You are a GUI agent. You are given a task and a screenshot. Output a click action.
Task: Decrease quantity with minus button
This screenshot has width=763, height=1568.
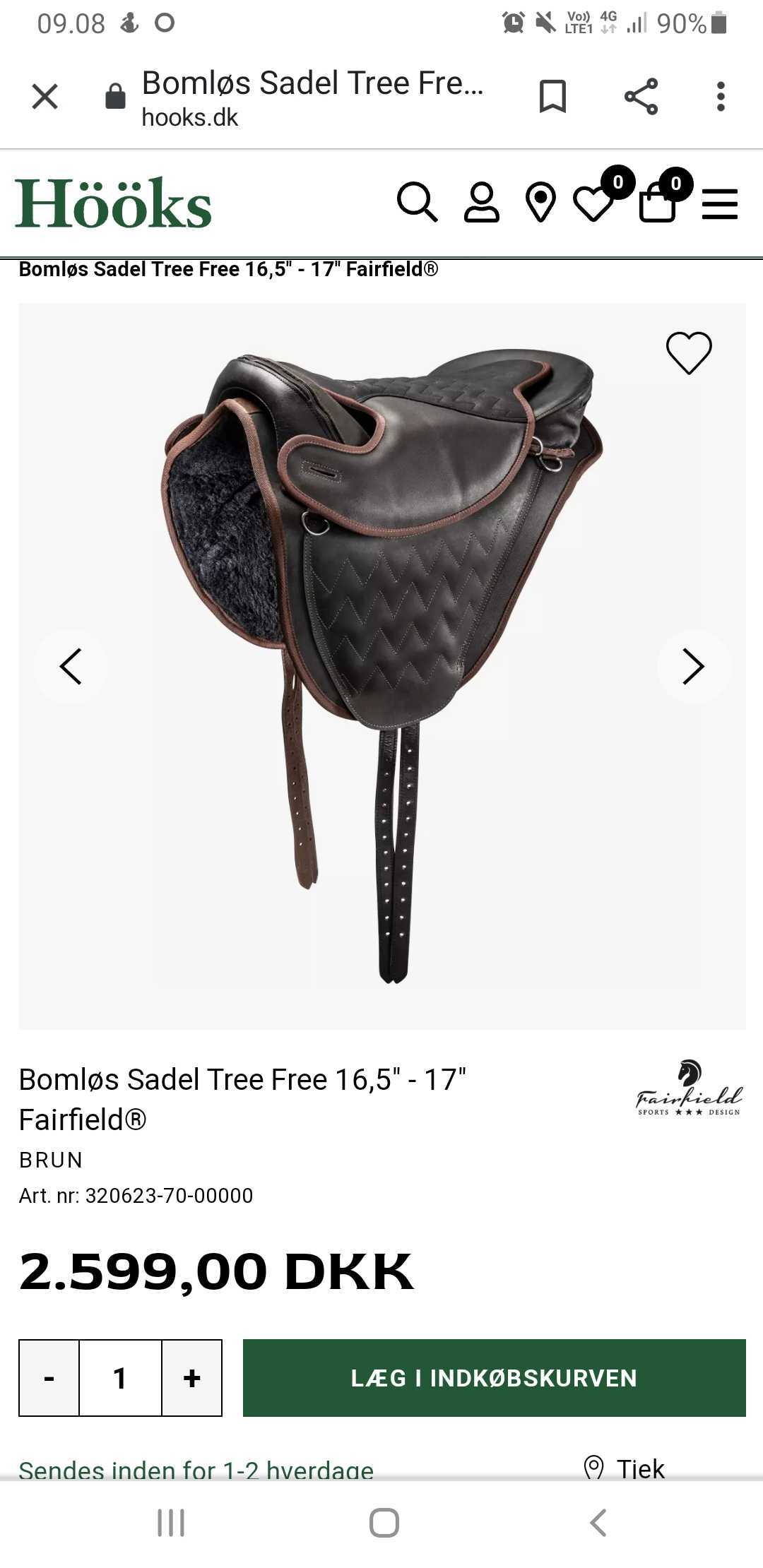coord(49,1378)
